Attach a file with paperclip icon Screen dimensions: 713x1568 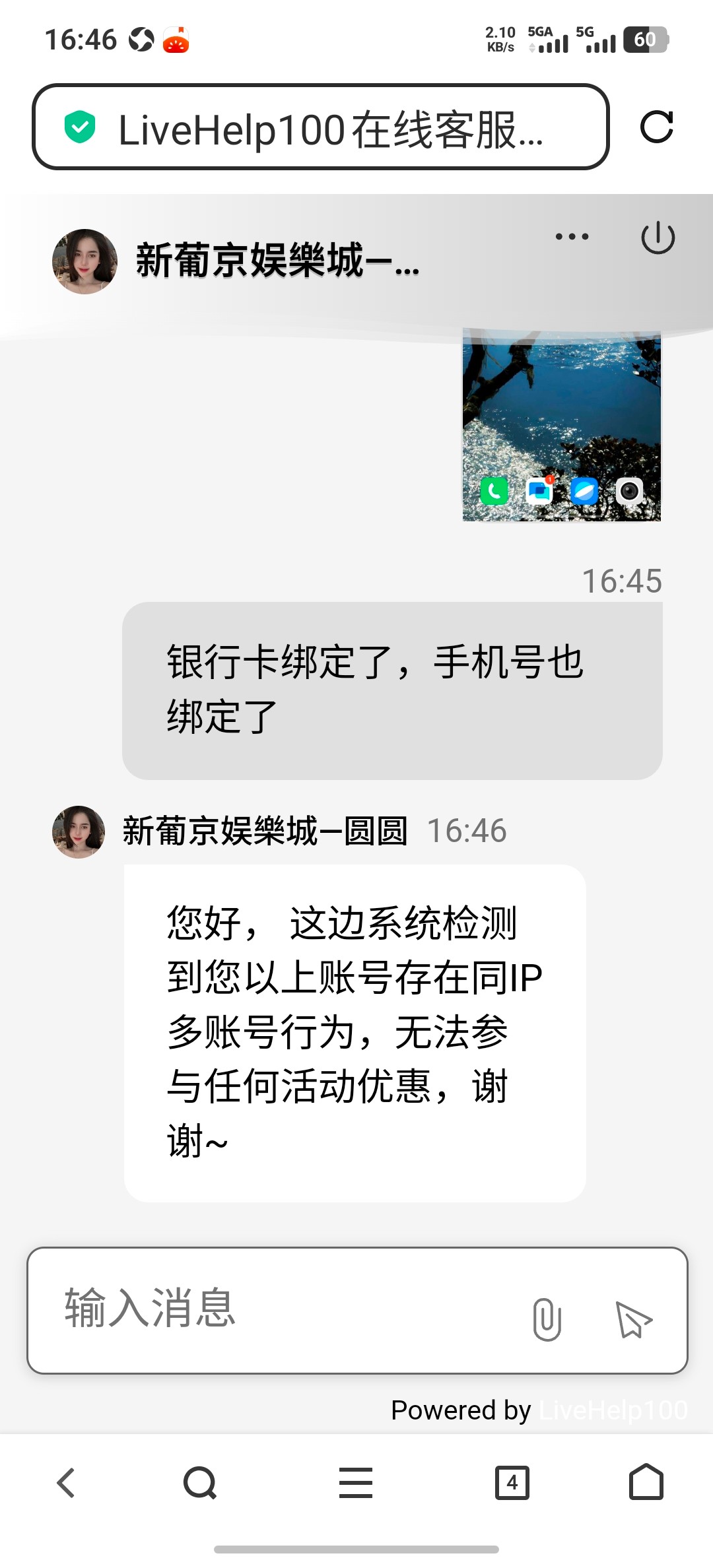[x=547, y=1319]
